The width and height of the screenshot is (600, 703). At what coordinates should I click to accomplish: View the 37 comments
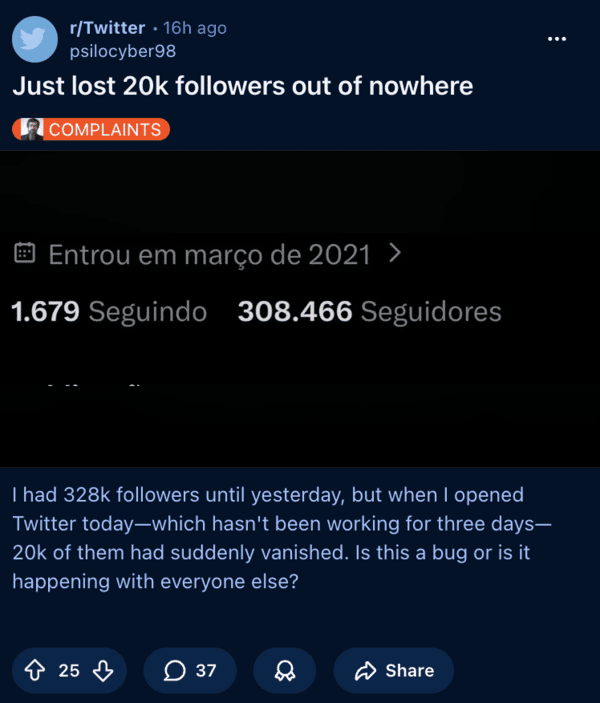[190, 670]
